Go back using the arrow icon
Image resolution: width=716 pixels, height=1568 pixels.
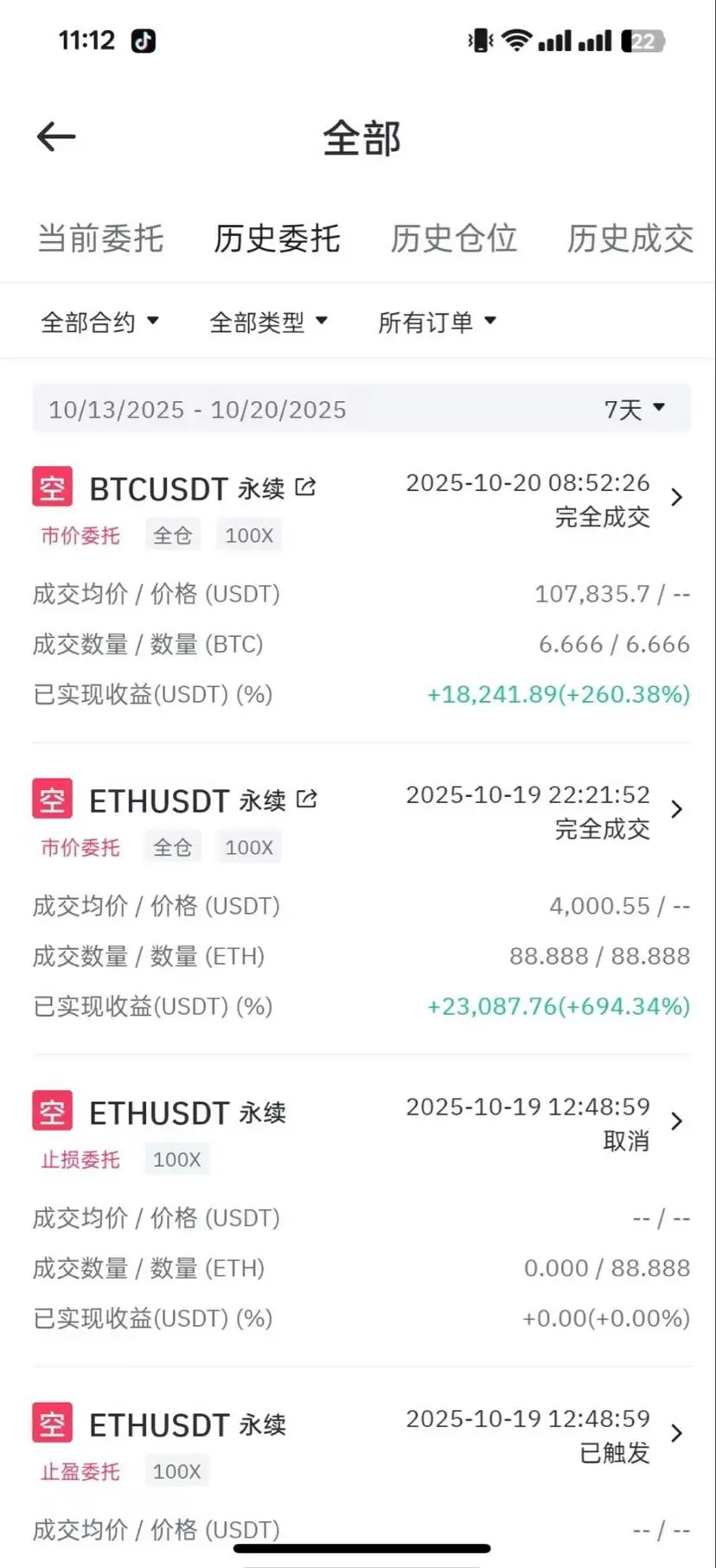[x=57, y=137]
